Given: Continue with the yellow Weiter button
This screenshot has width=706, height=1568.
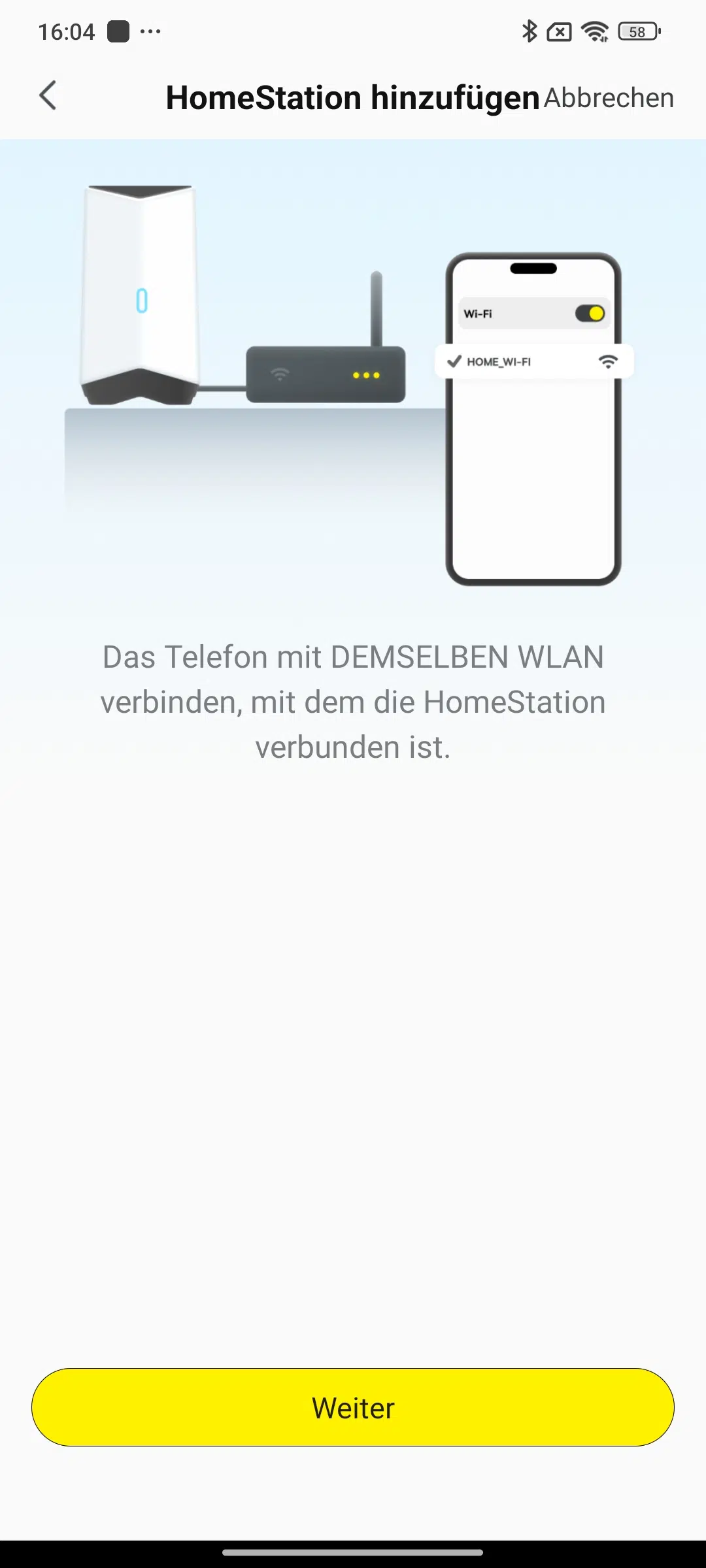Looking at the screenshot, I should [x=353, y=1407].
